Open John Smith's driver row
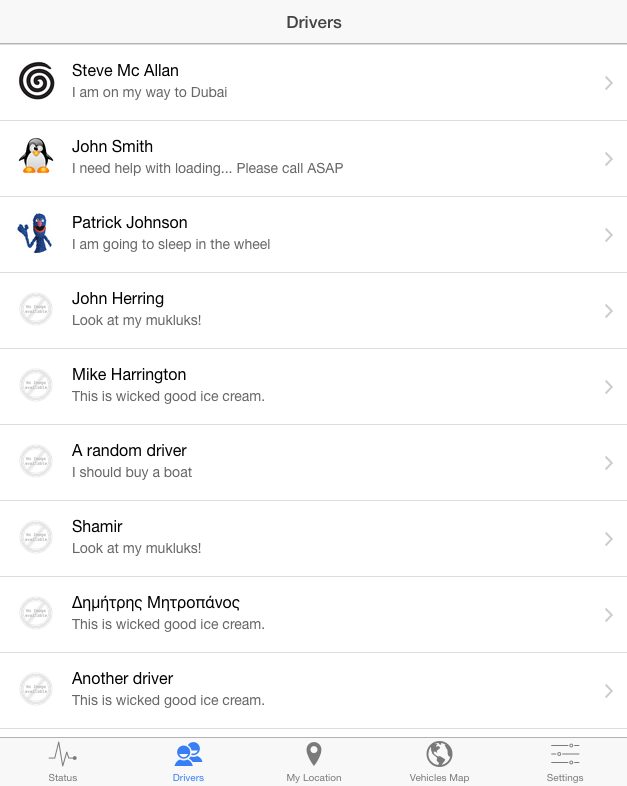This screenshot has height=786, width=627. 313,158
